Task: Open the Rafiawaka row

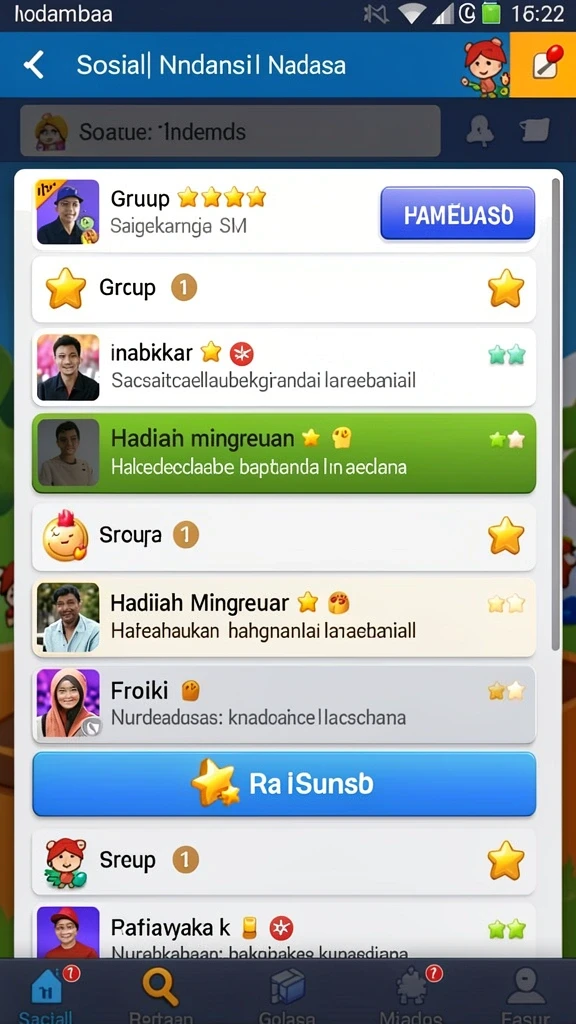Action: tap(284, 931)
